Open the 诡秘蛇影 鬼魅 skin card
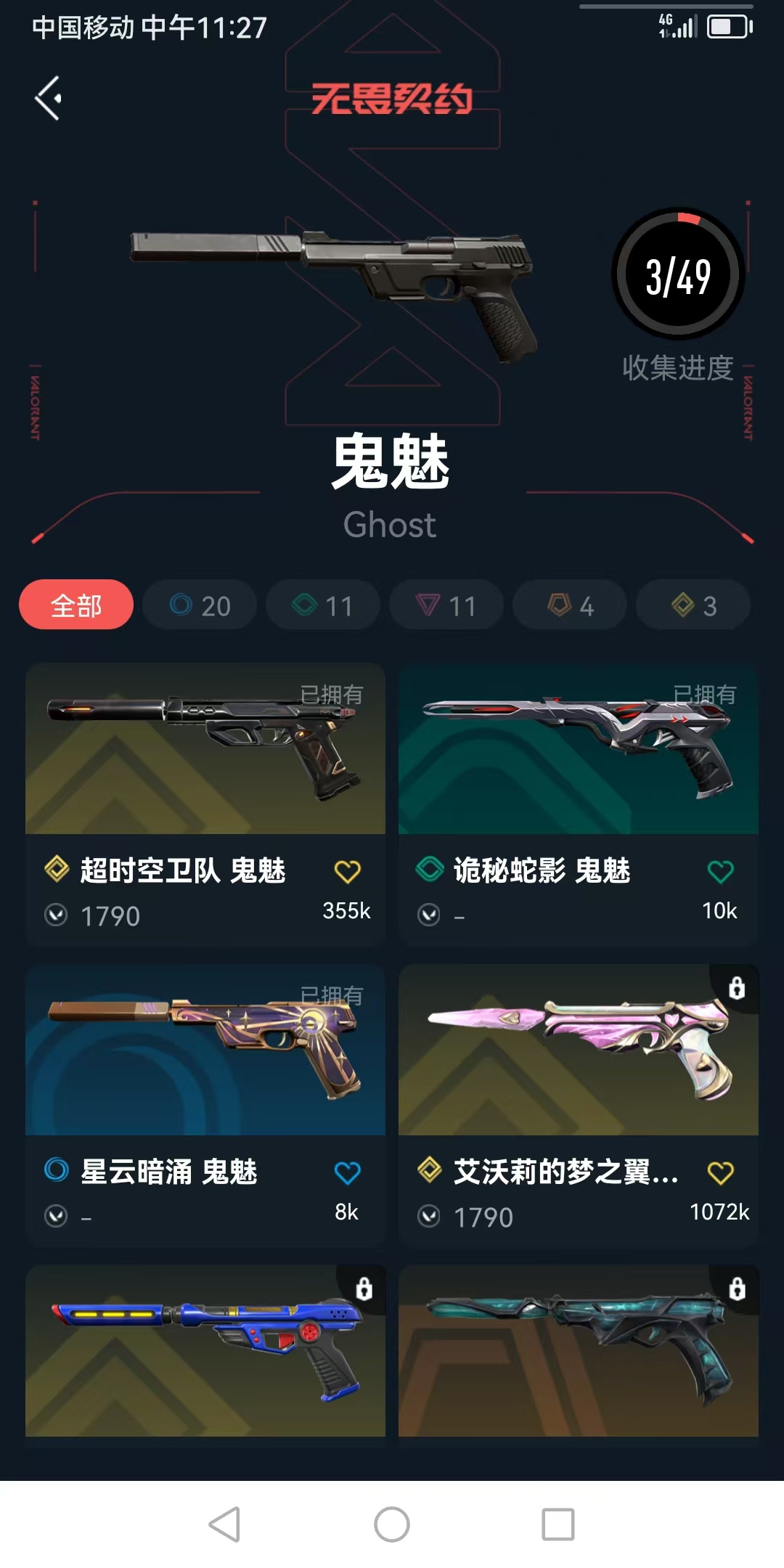This screenshot has height=1568, width=784. coord(578,755)
